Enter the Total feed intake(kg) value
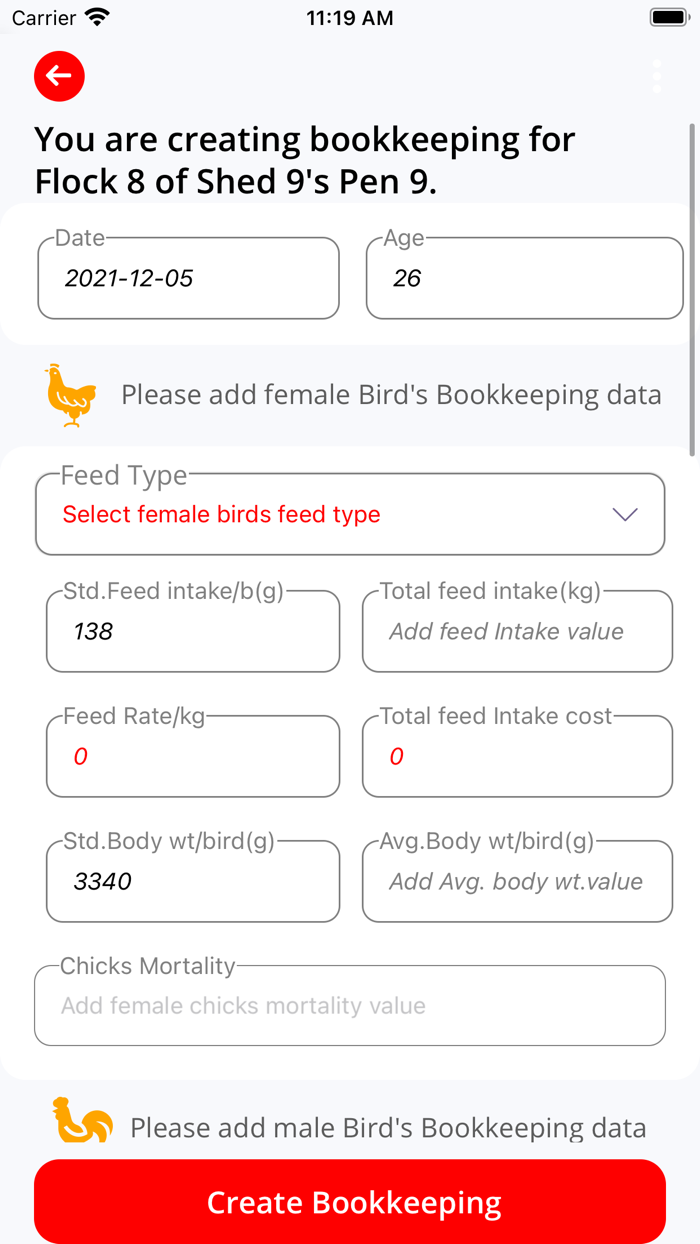700x1244 pixels. [x=517, y=632]
